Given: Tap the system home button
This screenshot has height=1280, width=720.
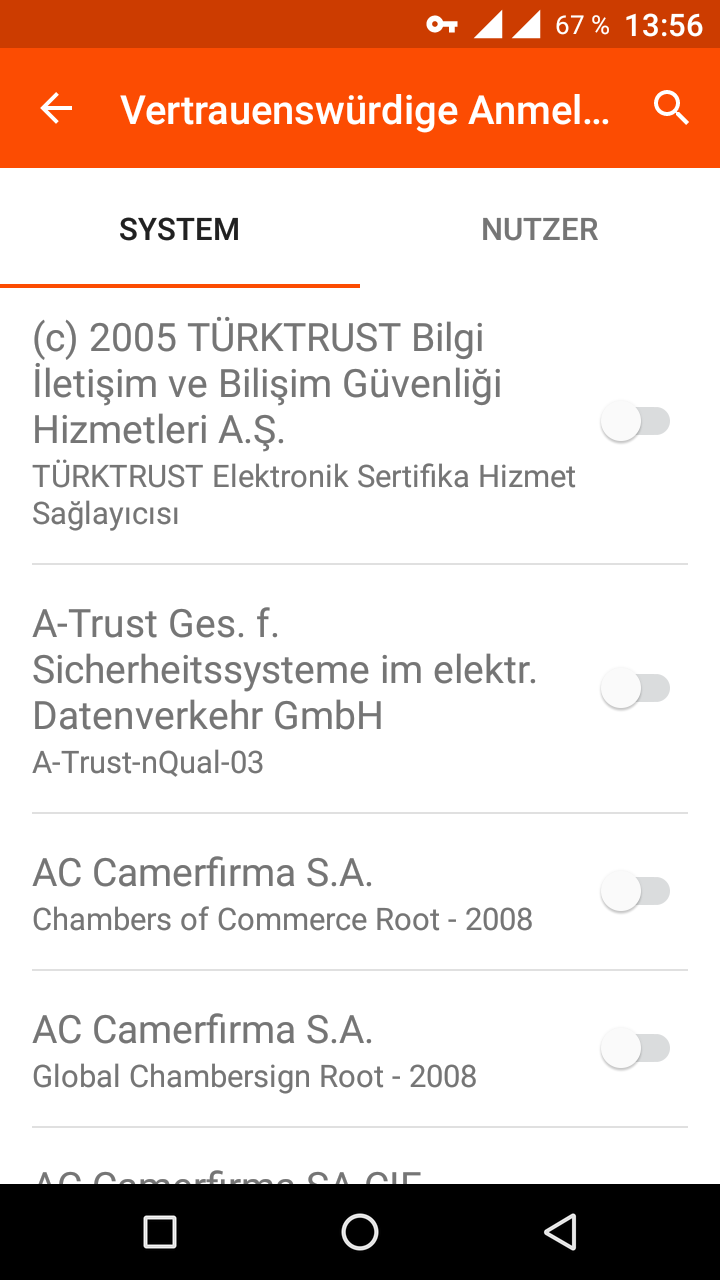Looking at the screenshot, I should pyautogui.click(x=360, y=1232).
